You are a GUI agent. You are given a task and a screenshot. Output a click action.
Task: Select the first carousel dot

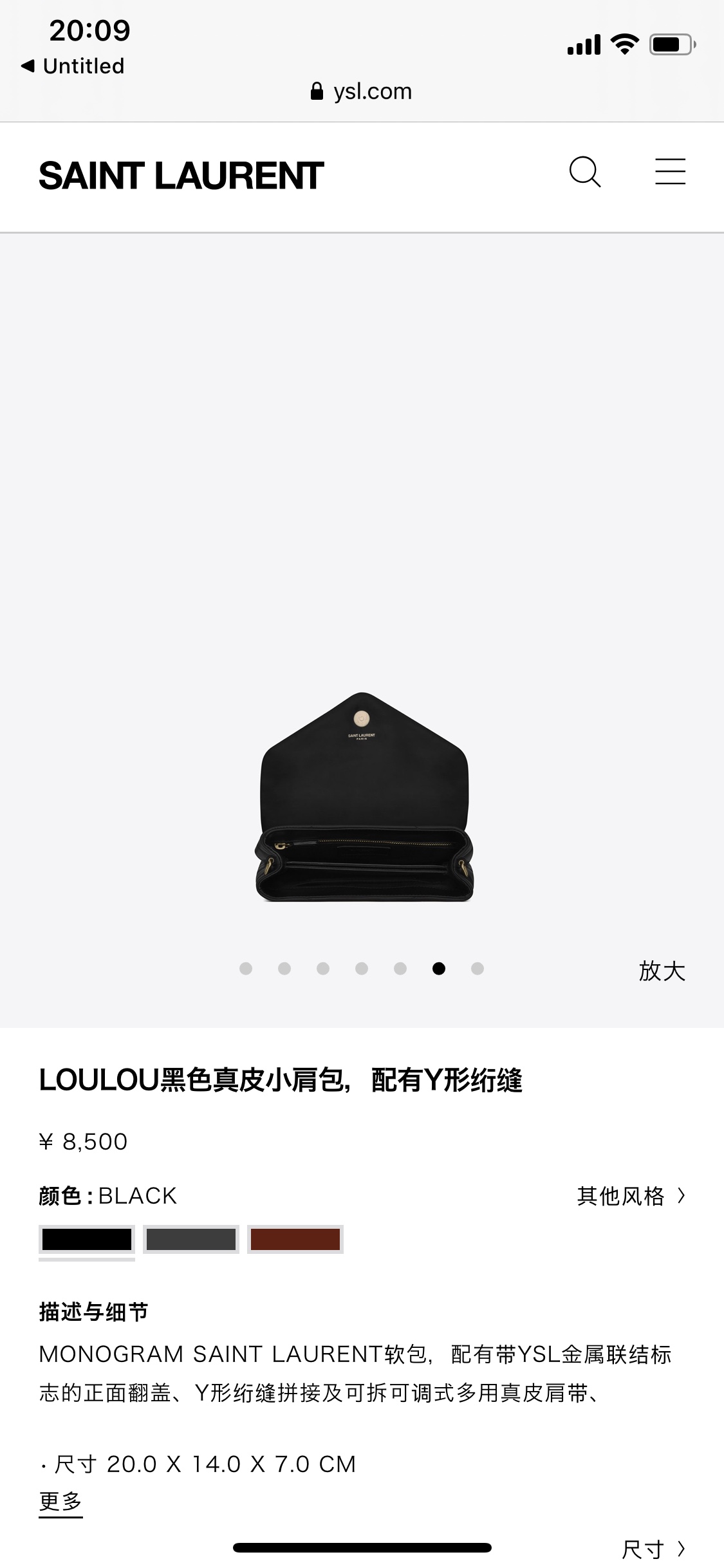246,968
